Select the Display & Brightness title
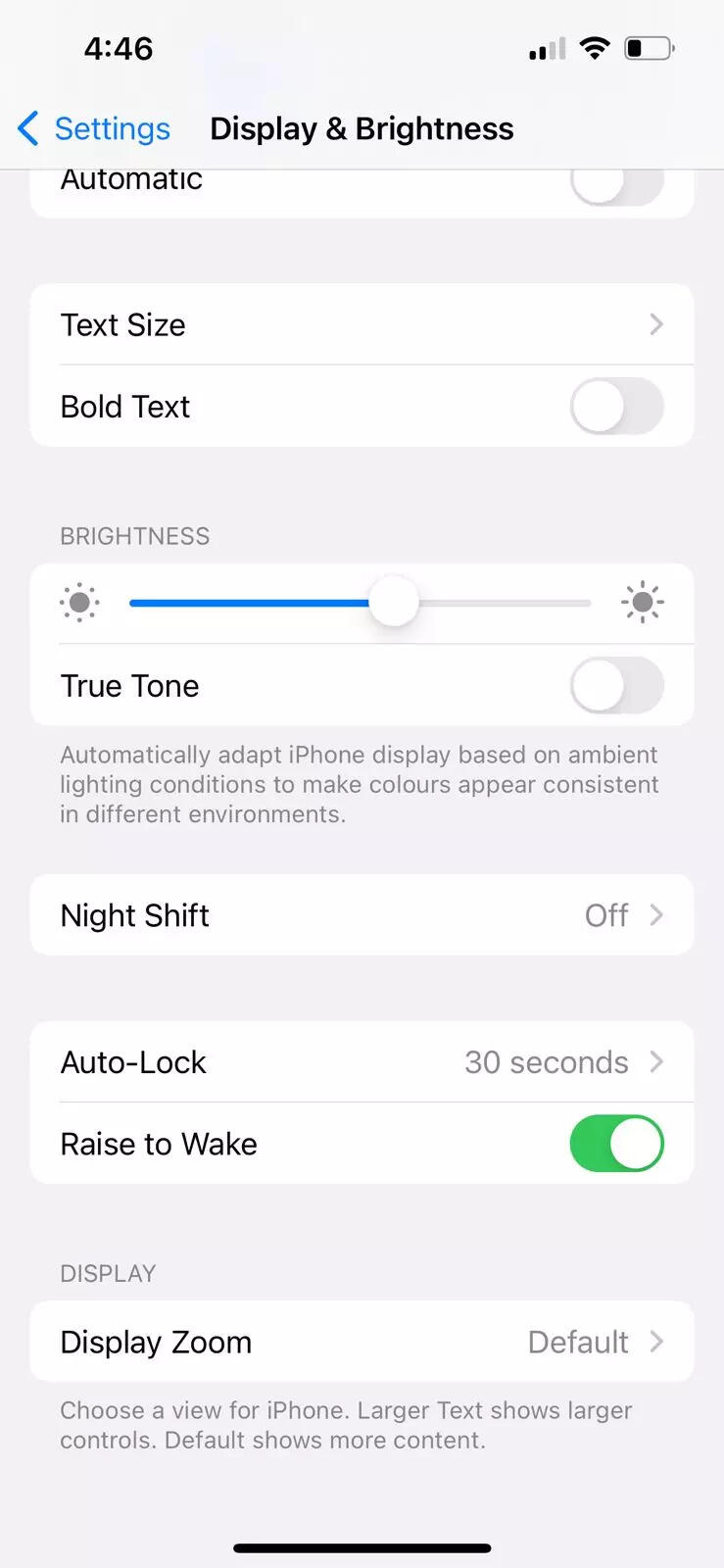 coord(361,128)
